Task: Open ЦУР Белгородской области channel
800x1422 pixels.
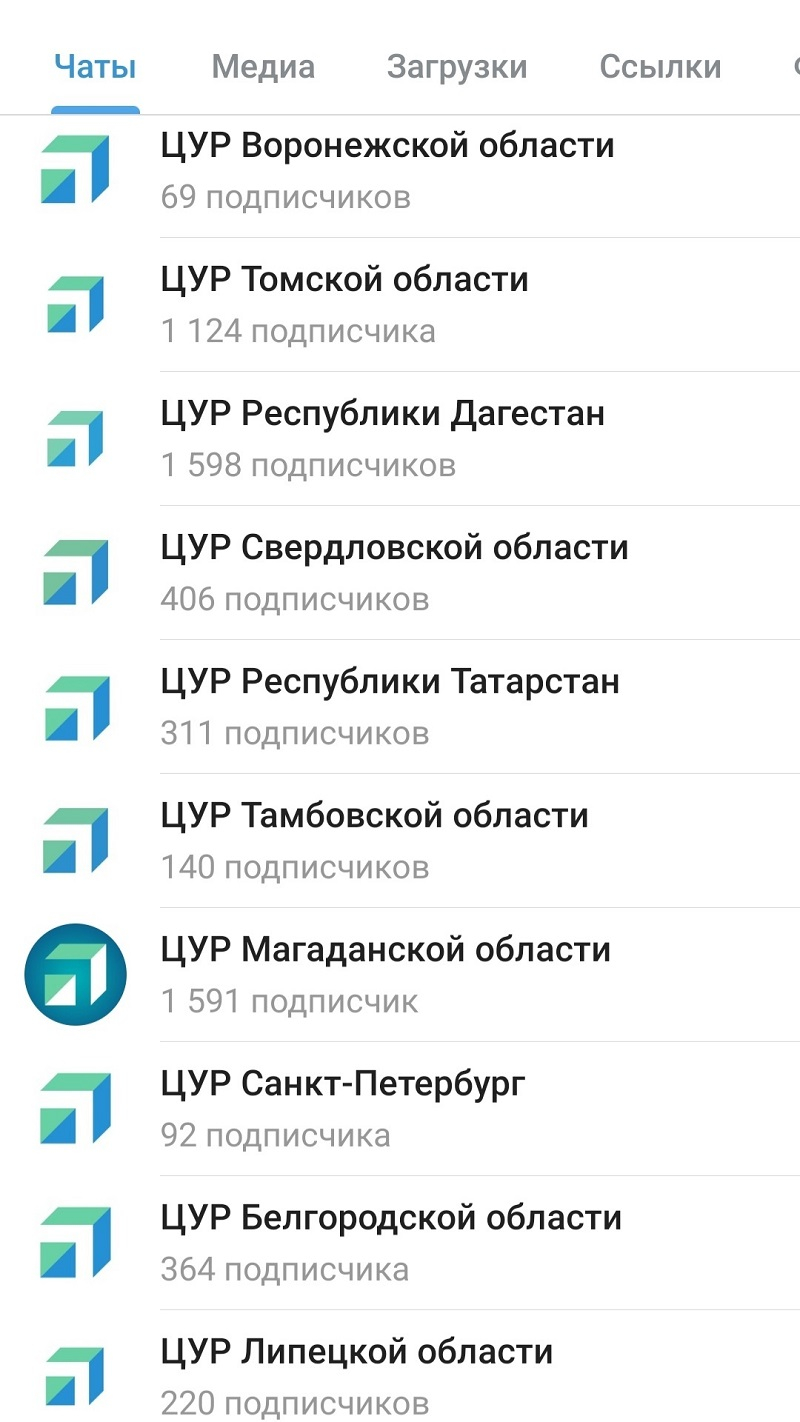Action: (400, 1243)
